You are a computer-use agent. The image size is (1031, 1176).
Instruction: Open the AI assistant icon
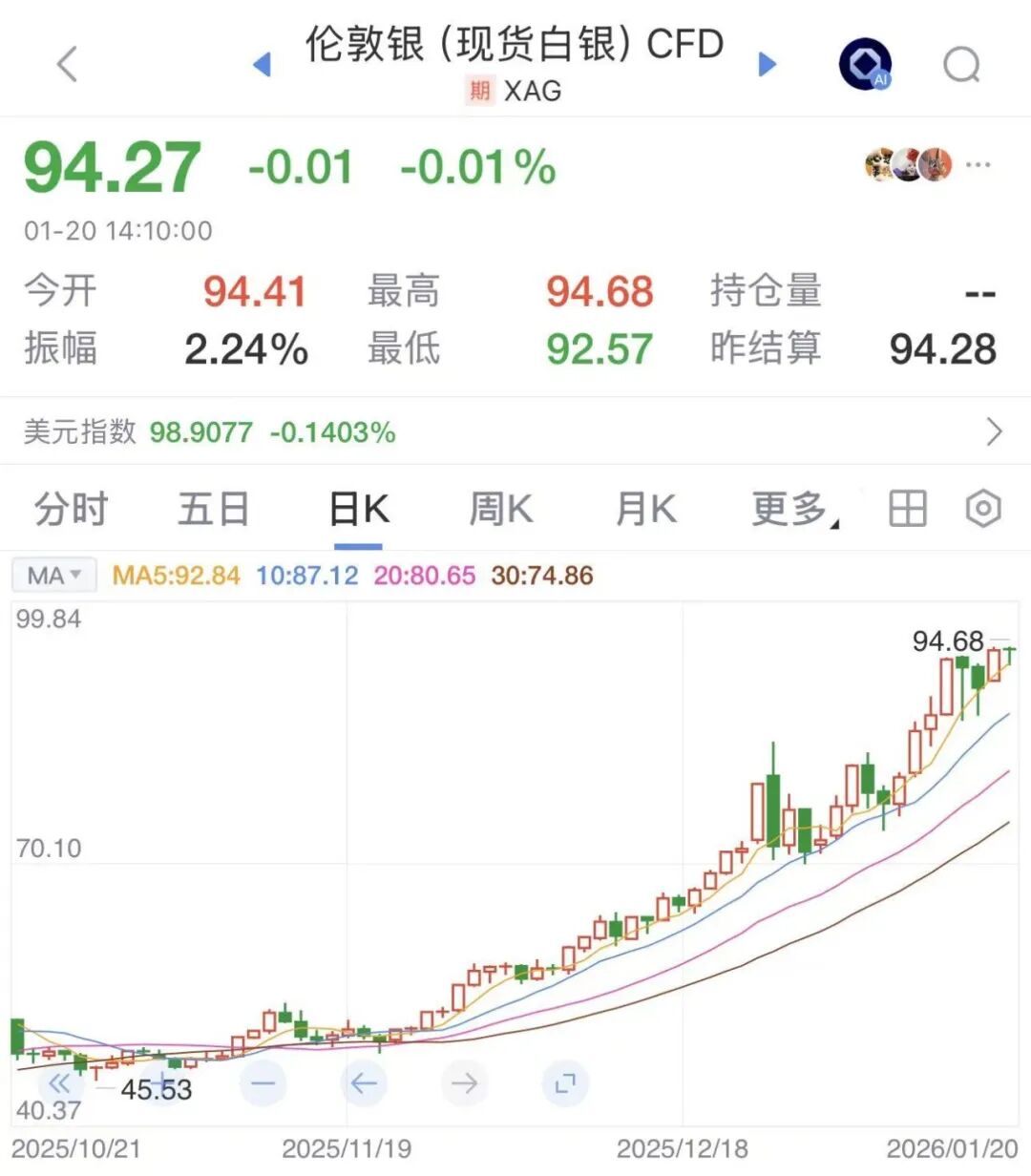point(865,65)
